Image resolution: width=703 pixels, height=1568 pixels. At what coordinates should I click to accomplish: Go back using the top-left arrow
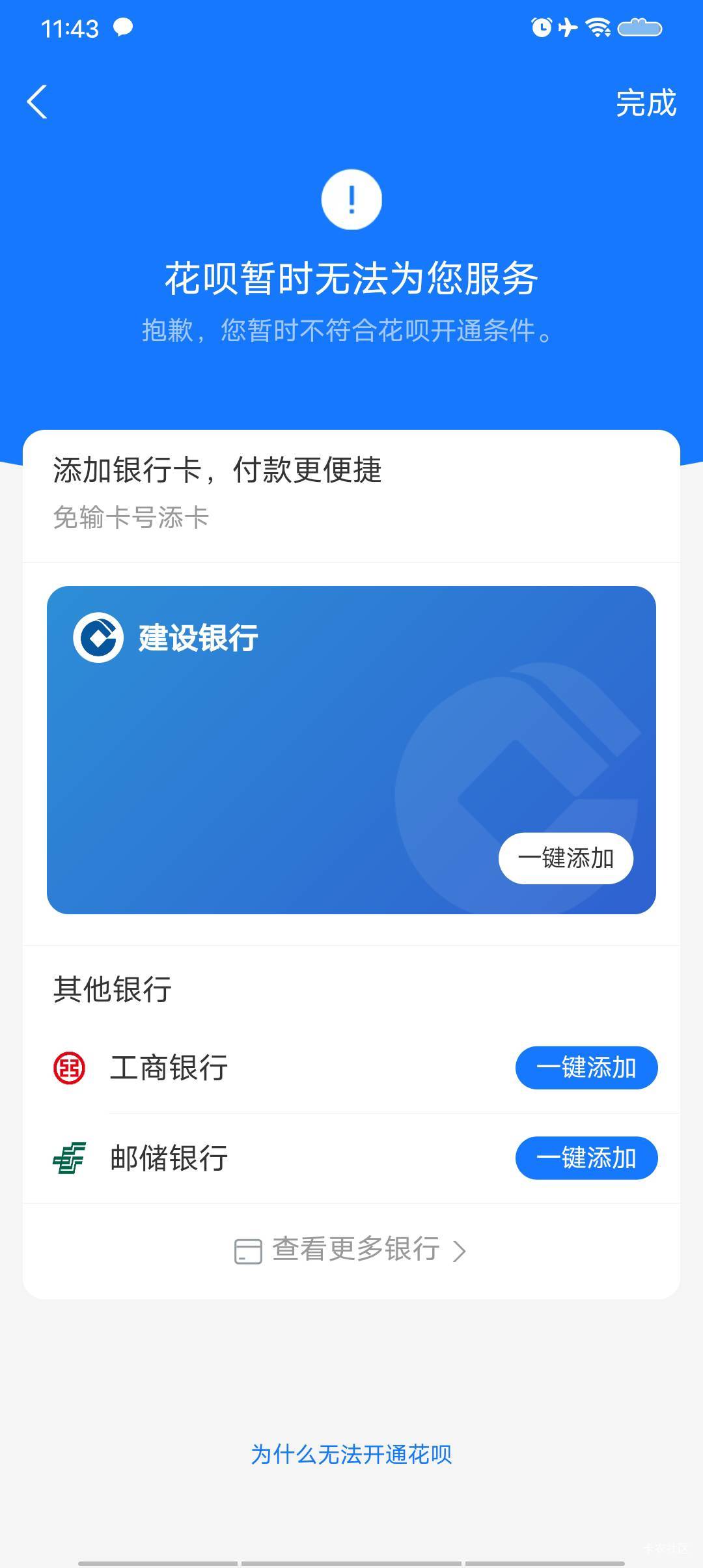[x=37, y=102]
